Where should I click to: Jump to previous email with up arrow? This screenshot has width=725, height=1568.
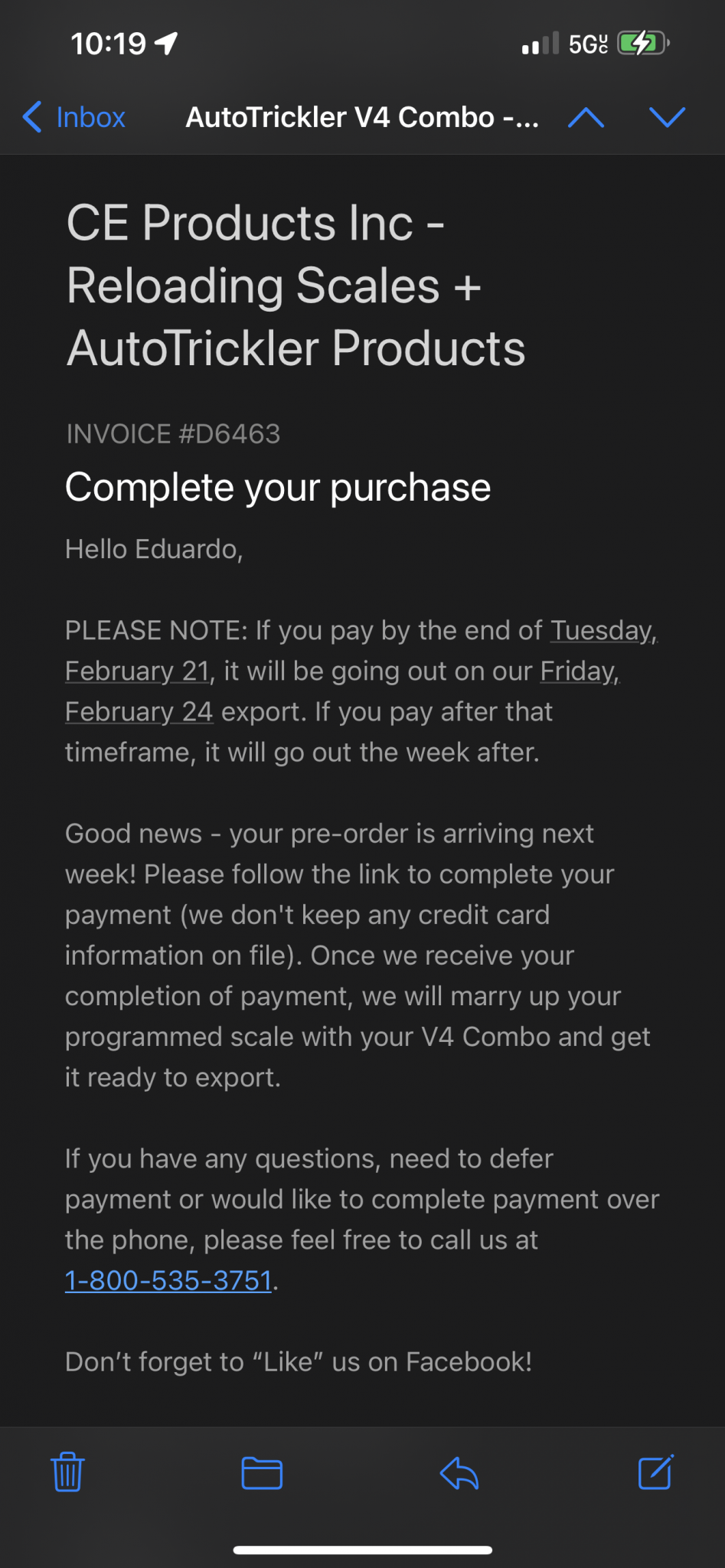[586, 117]
